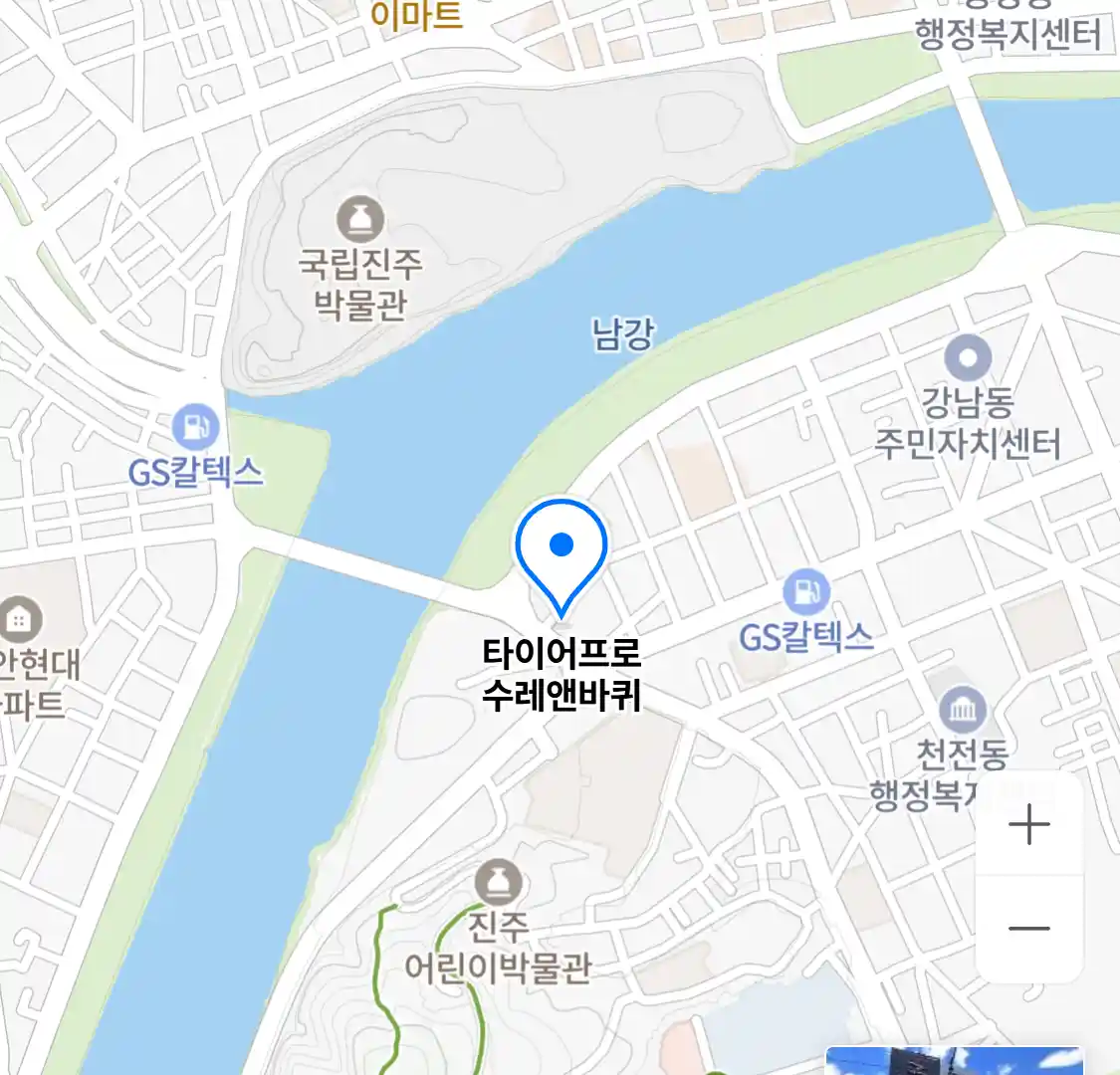Zoom in on the map
1120x1075 pixels.
(x=1028, y=825)
